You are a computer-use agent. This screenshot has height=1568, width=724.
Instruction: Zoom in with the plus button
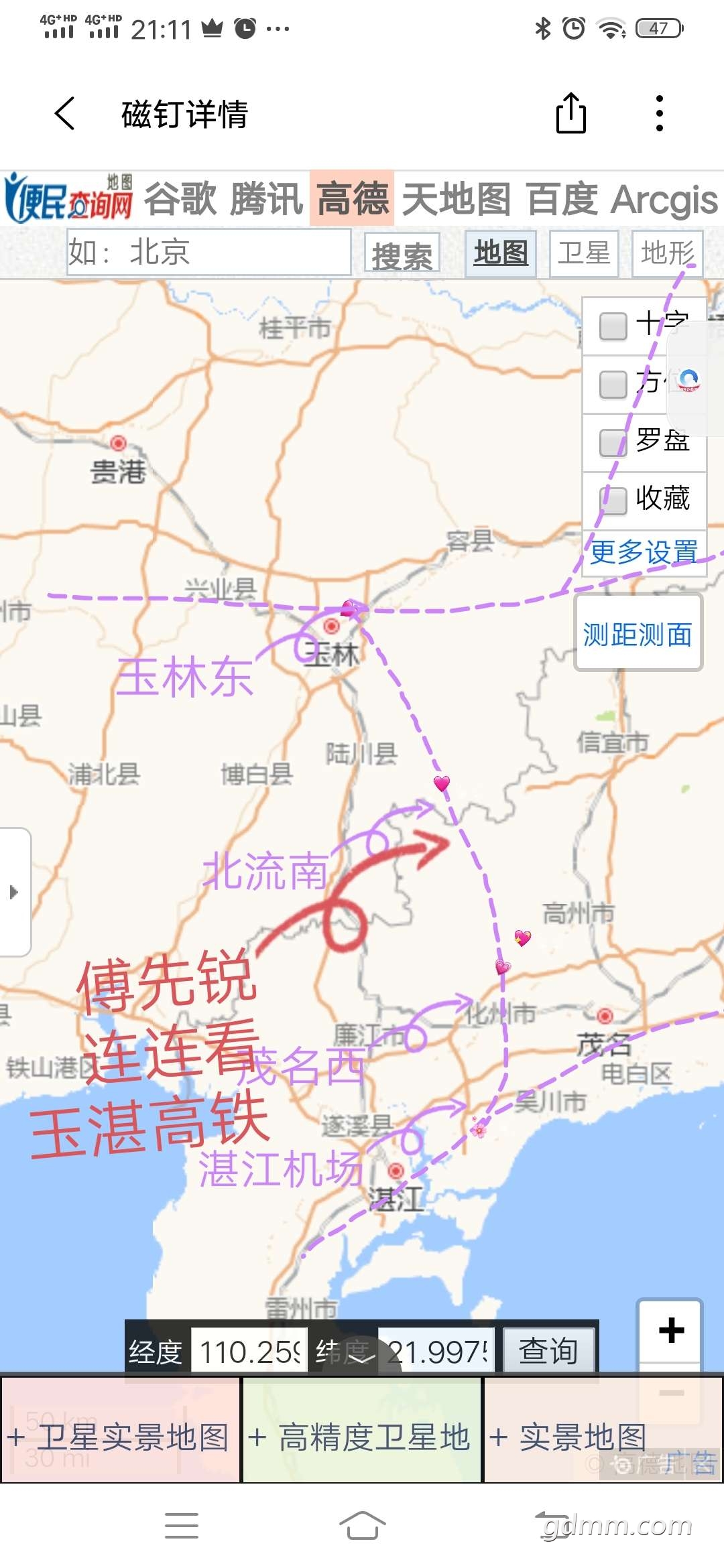point(670,1330)
